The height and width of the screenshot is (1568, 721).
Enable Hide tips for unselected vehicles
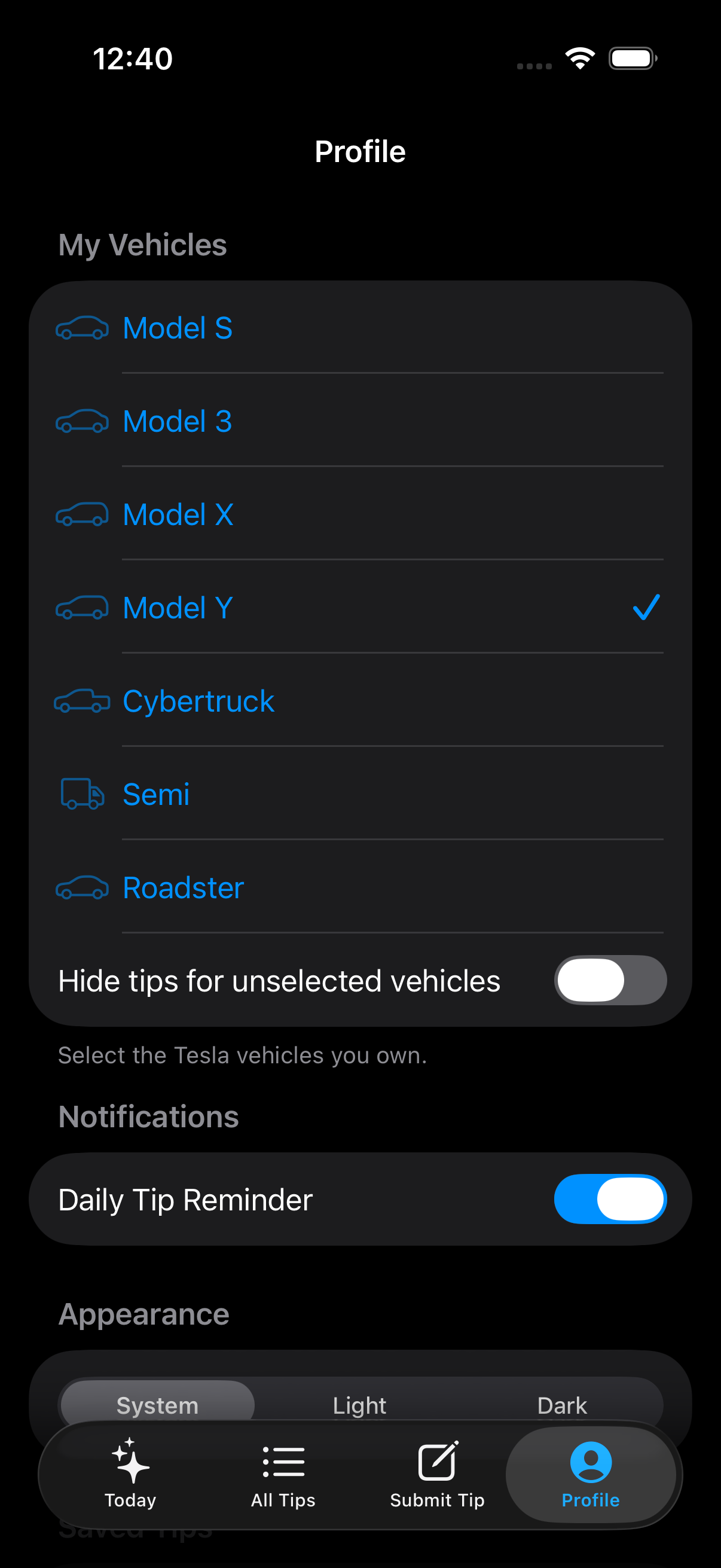(610, 980)
